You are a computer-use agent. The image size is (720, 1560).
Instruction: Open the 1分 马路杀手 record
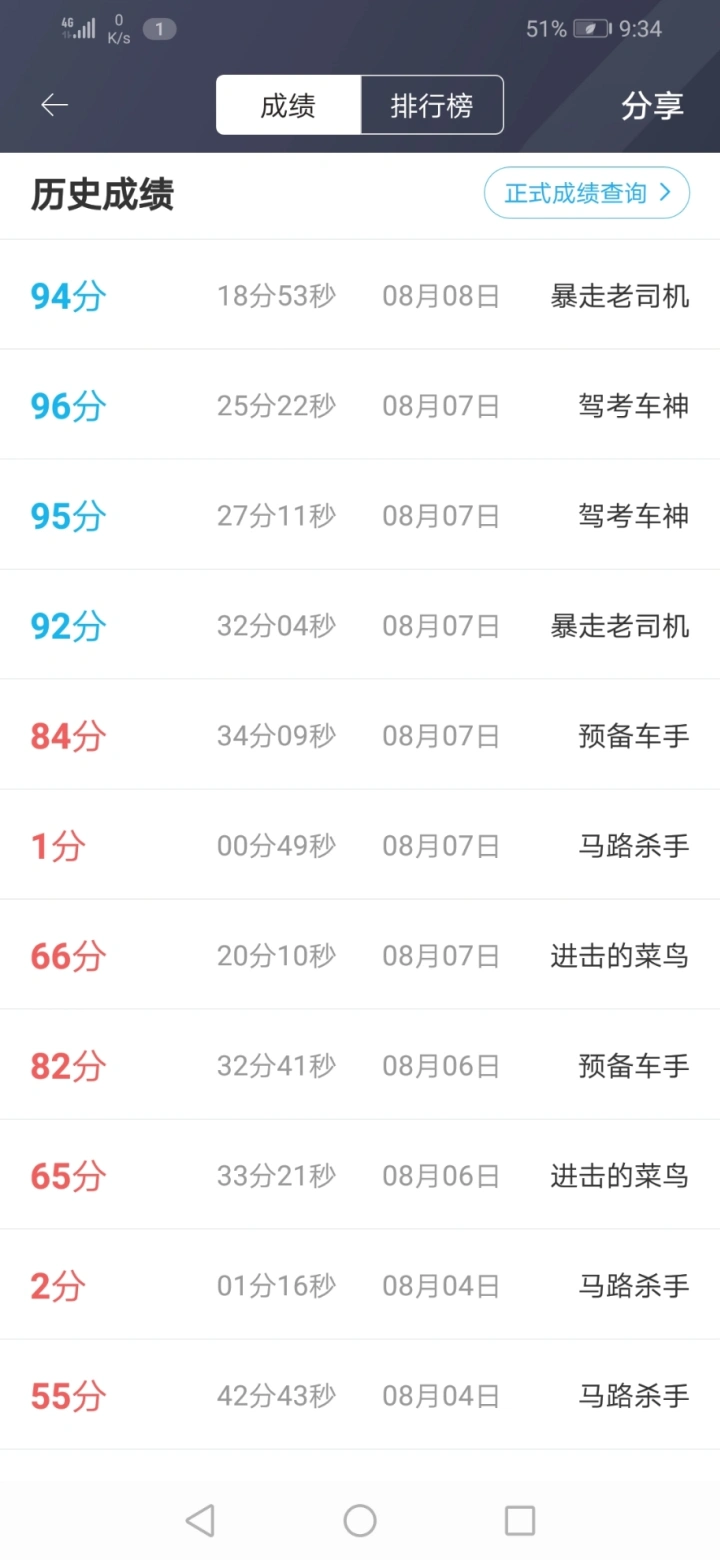click(x=360, y=846)
